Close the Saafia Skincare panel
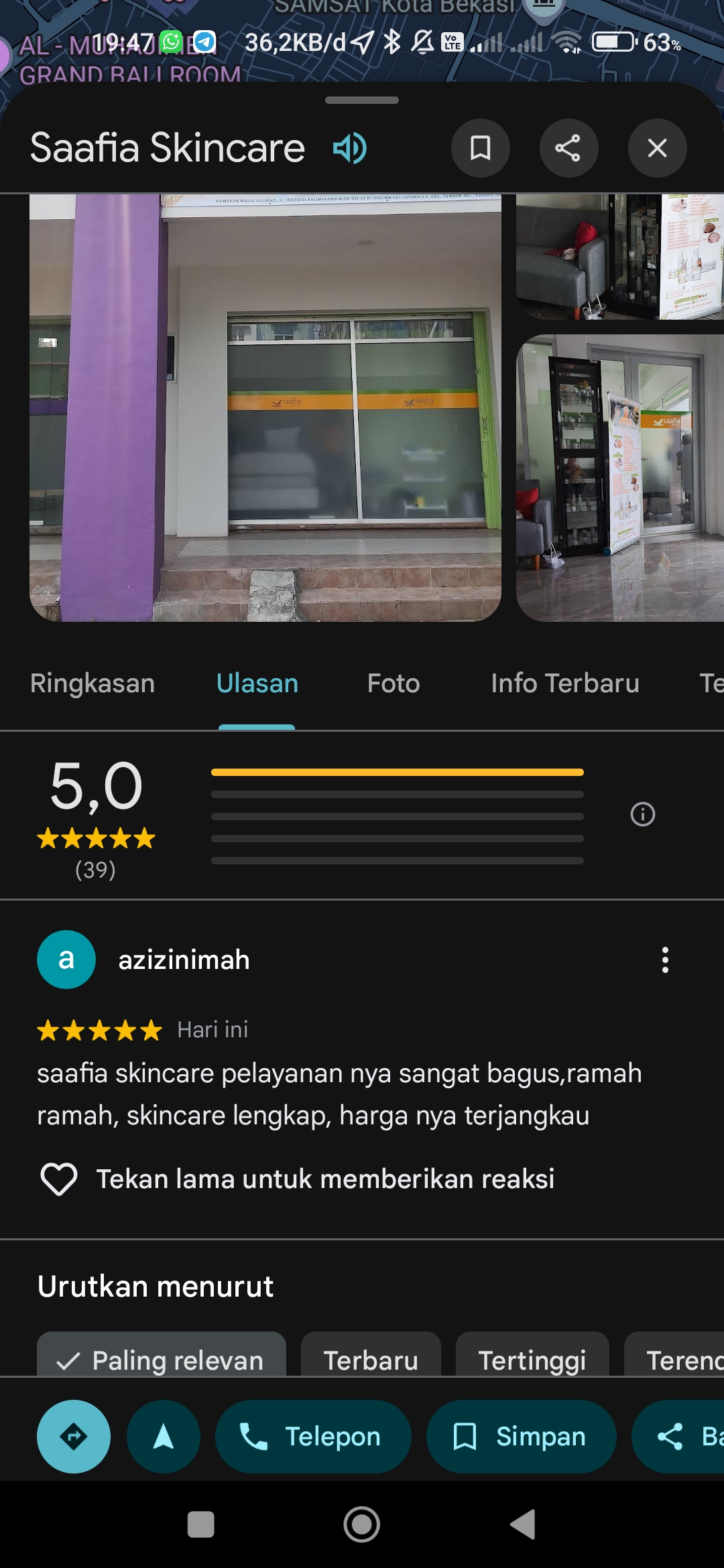724x1568 pixels. pyautogui.click(x=657, y=148)
